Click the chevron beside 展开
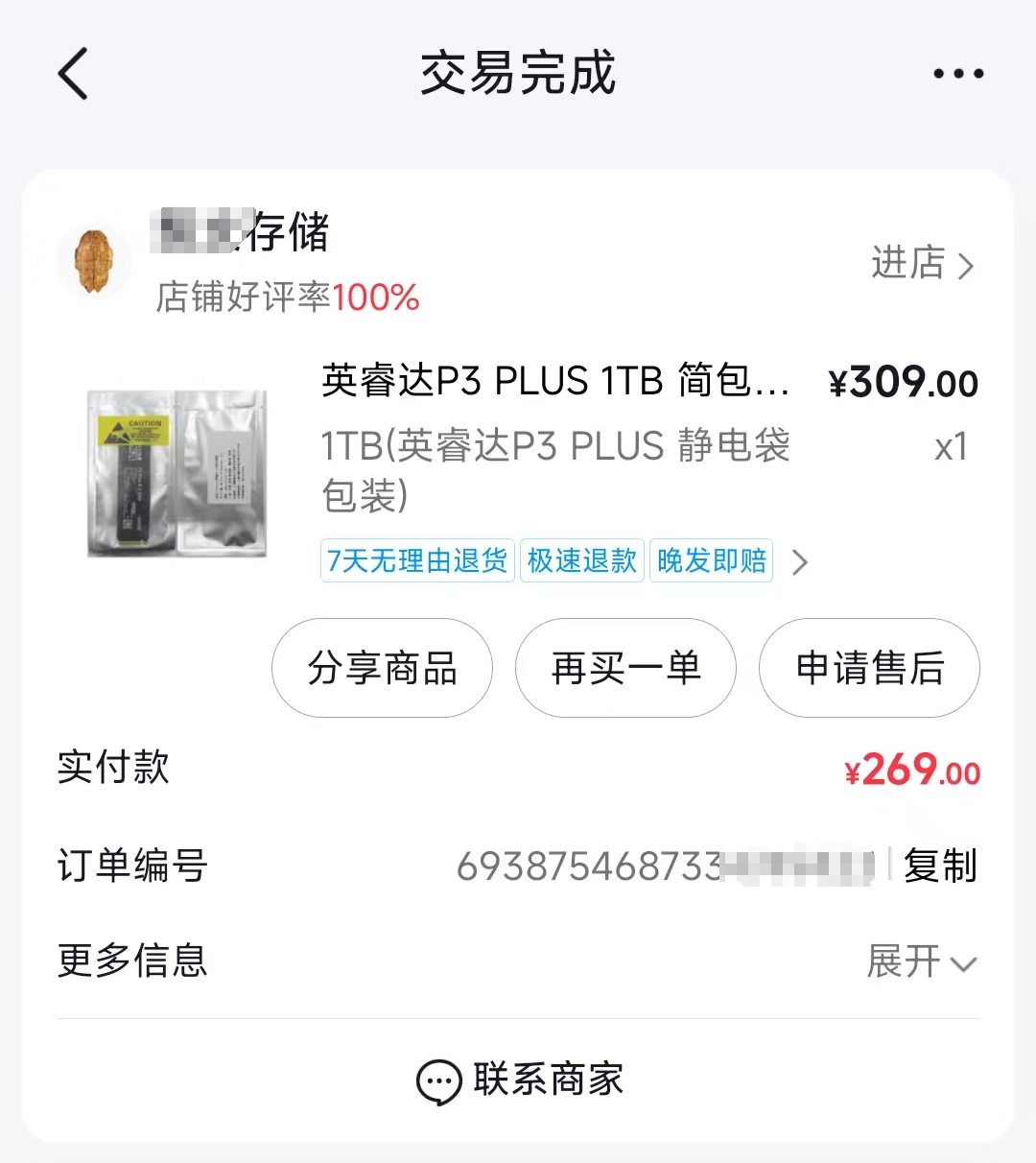This screenshot has width=1036, height=1163. [x=964, y=962]
